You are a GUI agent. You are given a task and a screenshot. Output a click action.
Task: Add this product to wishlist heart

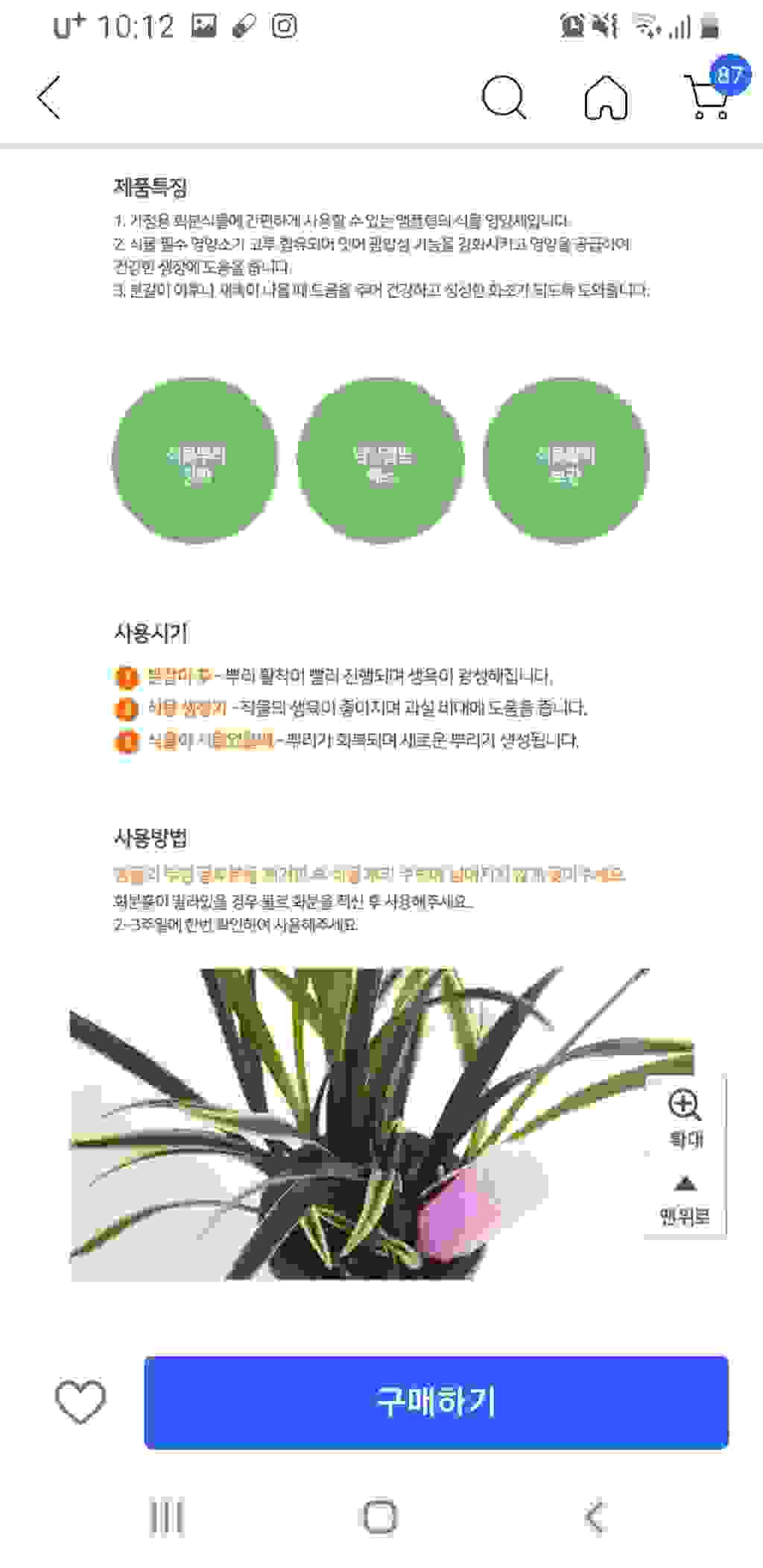(x=80, y=1402)
